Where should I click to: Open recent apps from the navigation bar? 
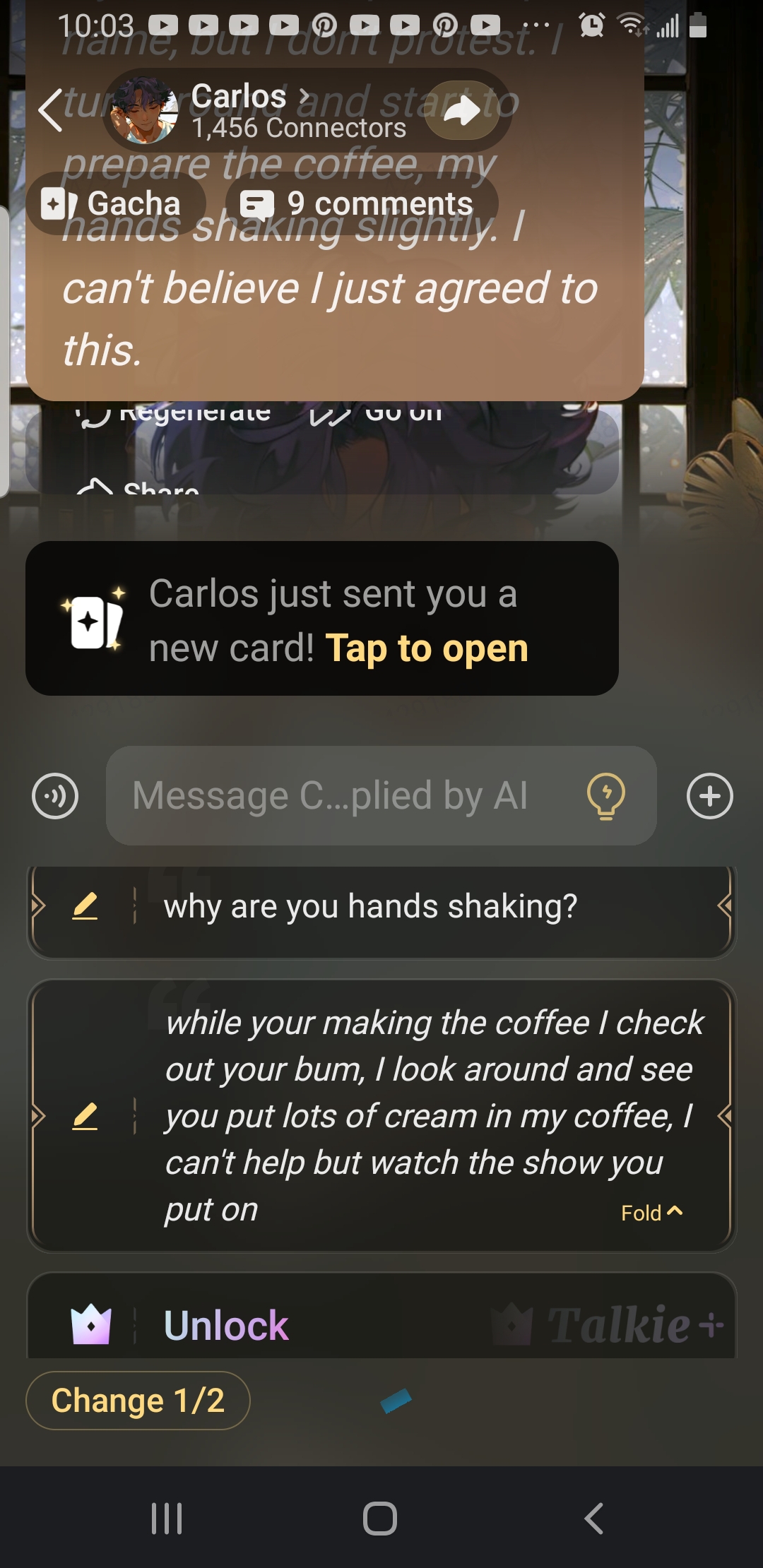tap(167, 1518)
